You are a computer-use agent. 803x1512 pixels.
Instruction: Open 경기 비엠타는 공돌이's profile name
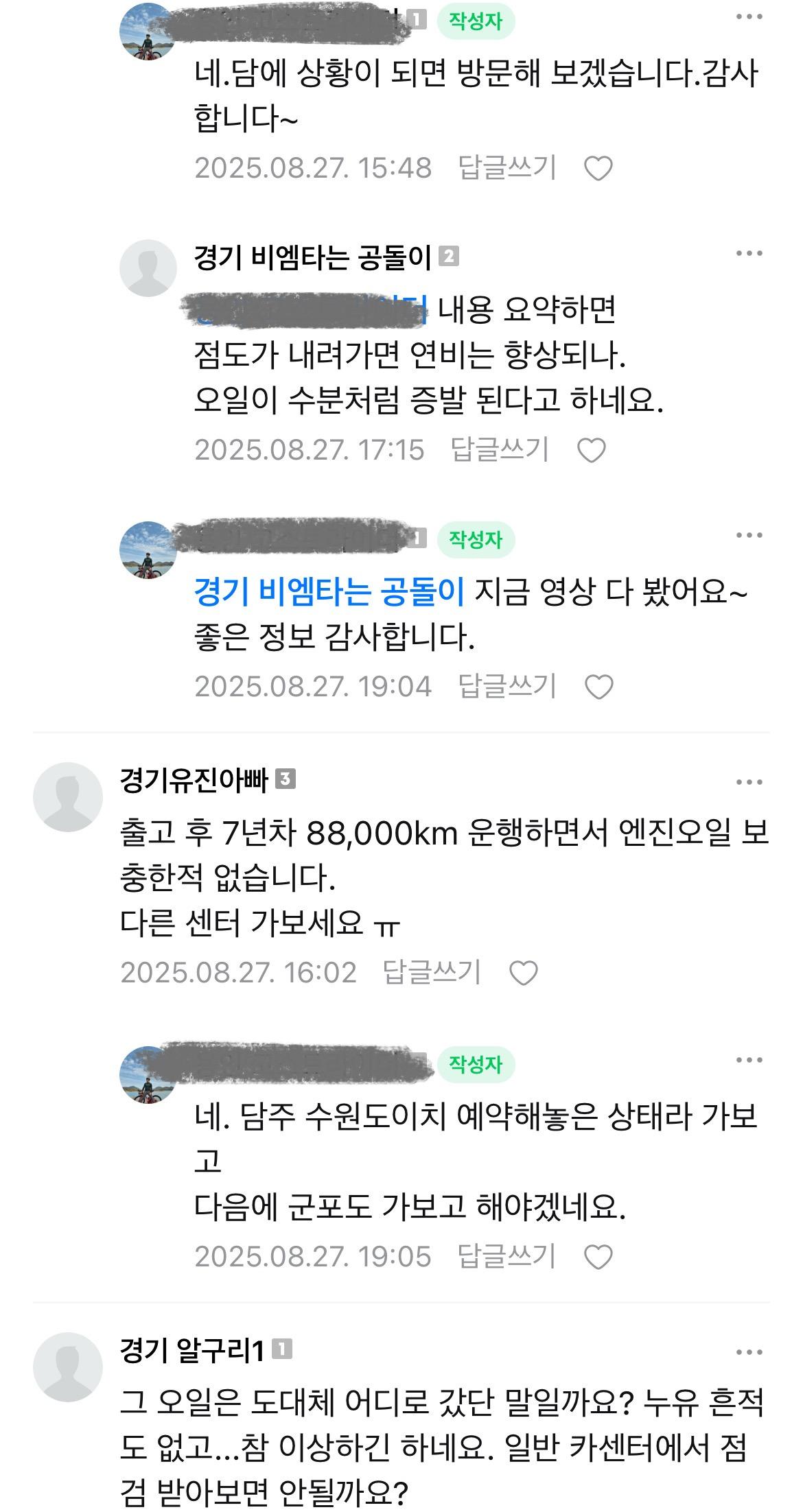[x=313, y=258]
